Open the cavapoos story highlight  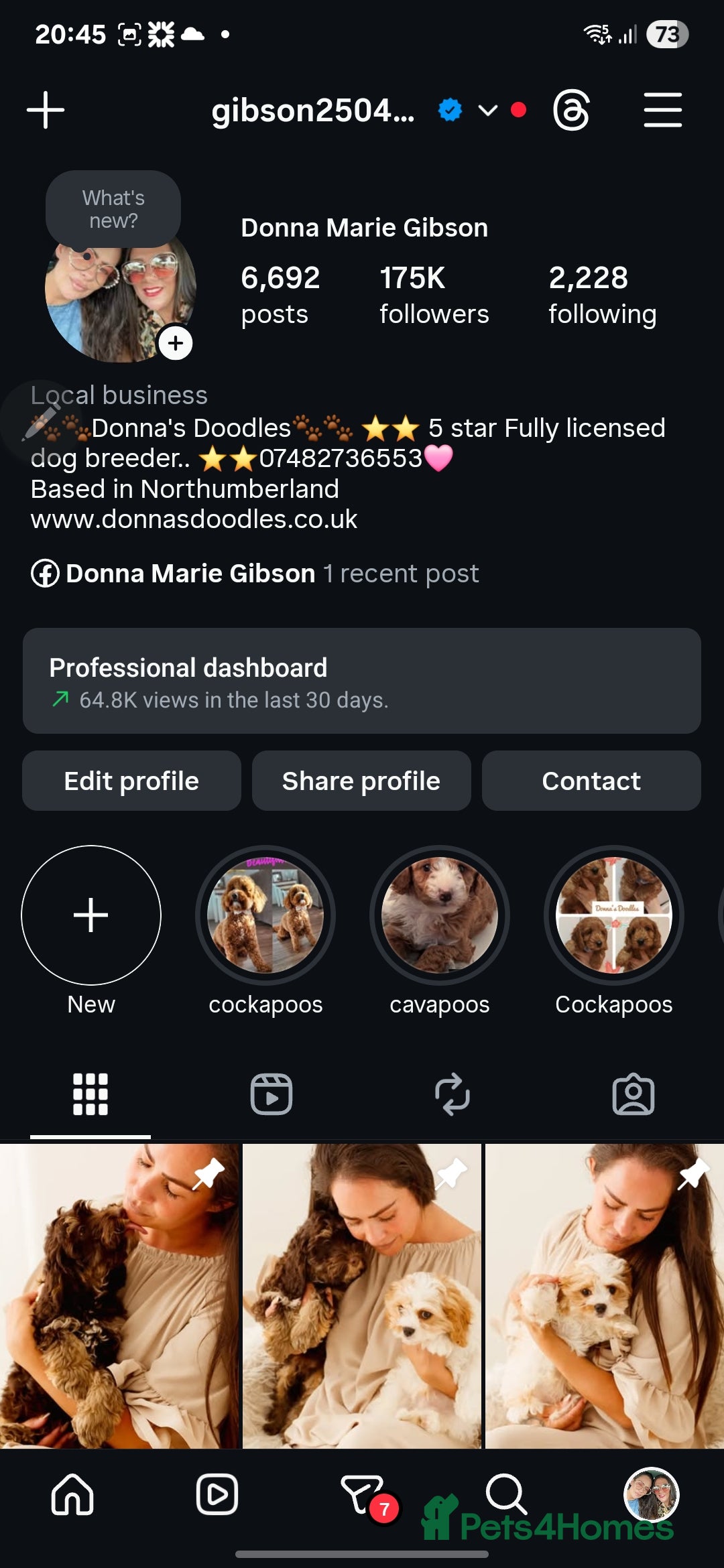438,917
